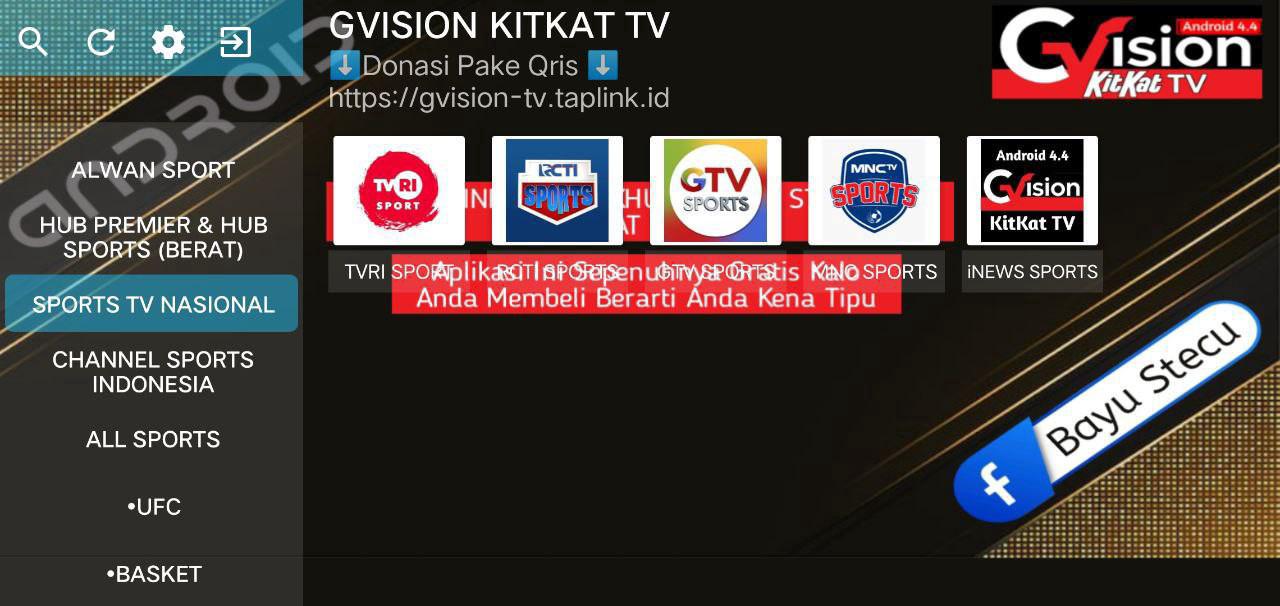
Task: Play the TVRI SPORT channel
Action: pyautogui.click(x=399, y=191)
